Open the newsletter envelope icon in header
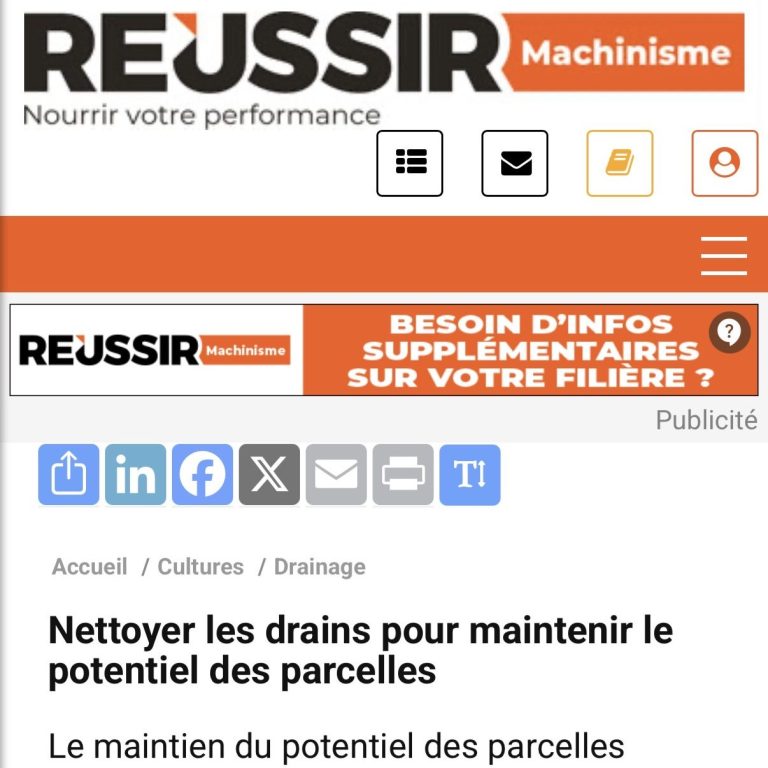This screenshot has height=768, width=768. tap(515, 163)
